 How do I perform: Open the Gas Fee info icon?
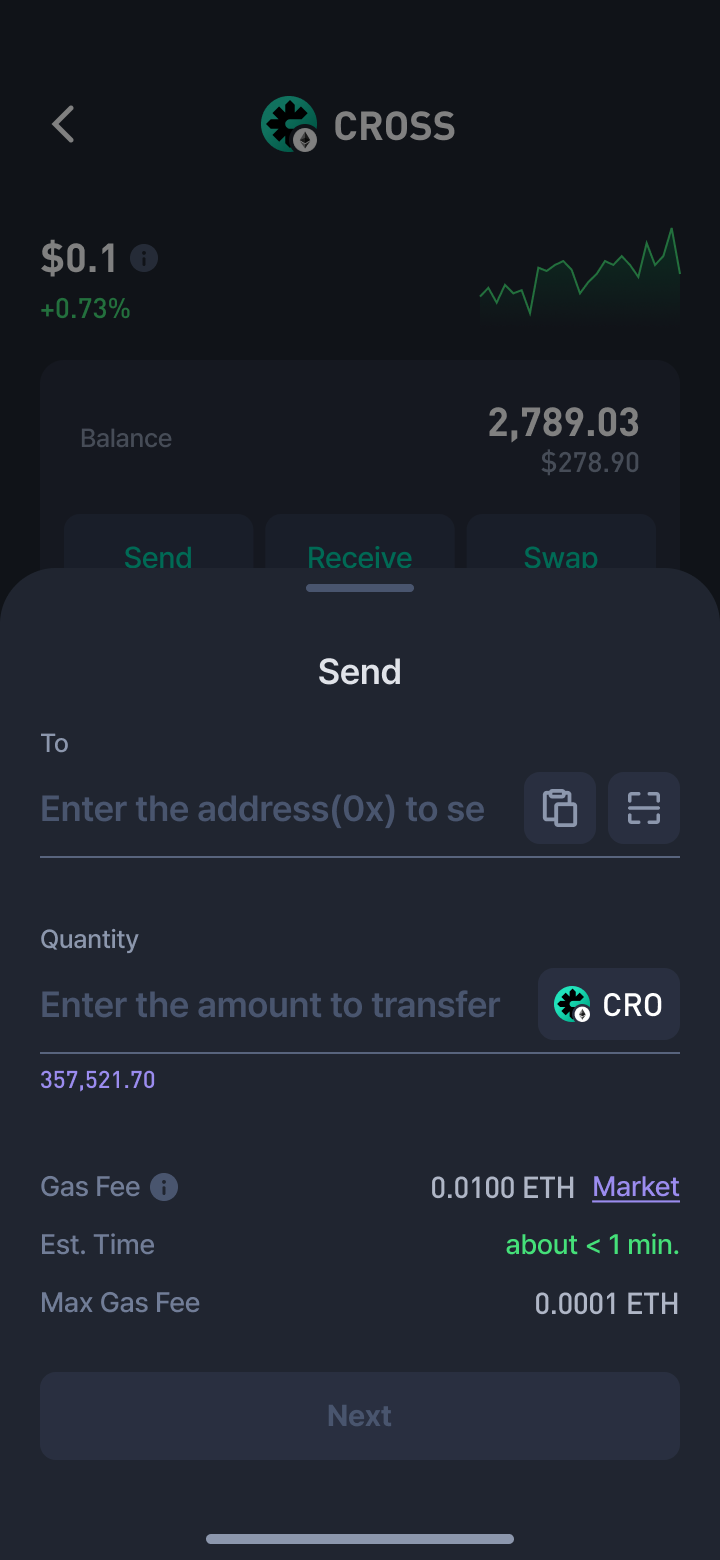click(x=164, y=1187)
